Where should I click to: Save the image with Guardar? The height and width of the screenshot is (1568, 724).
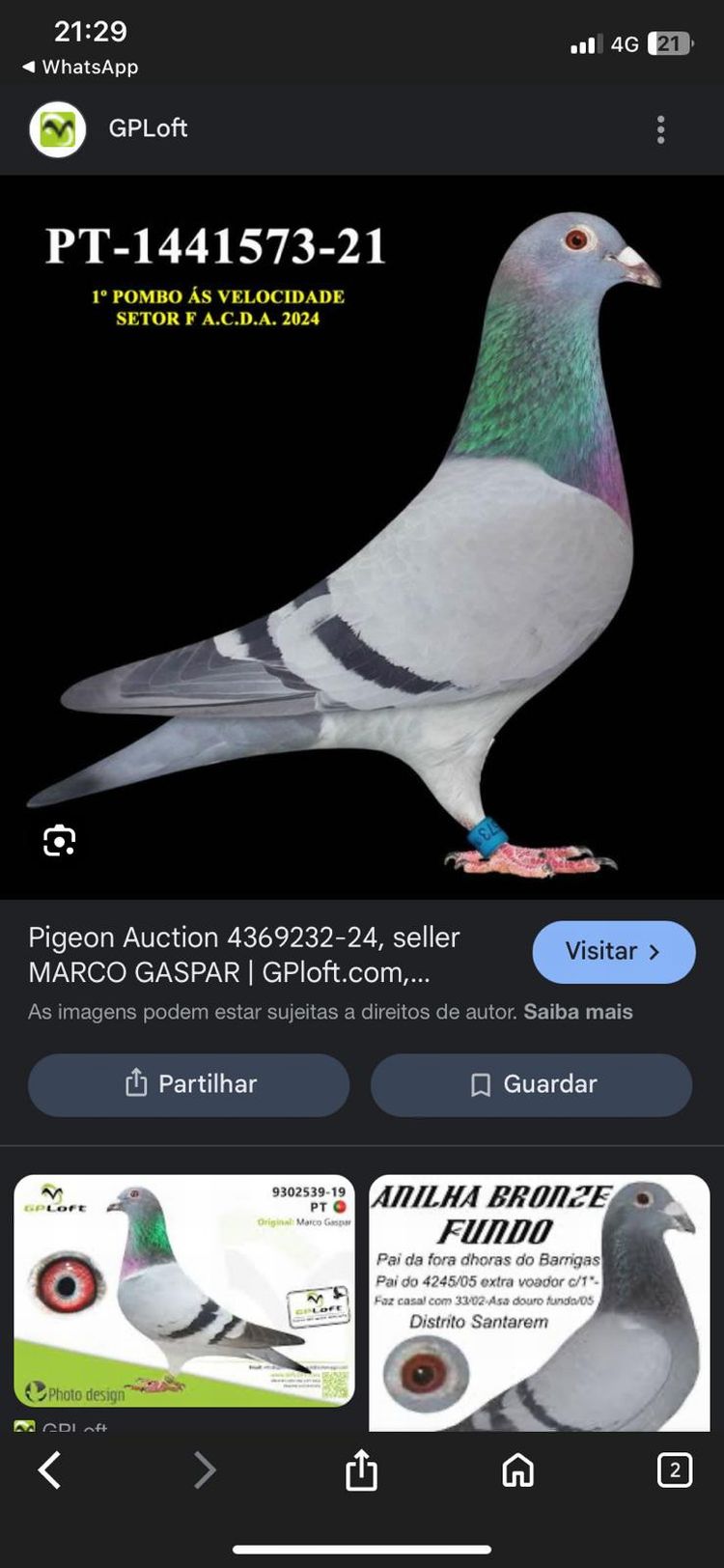pyautogui.click(x=532, y=1084)
